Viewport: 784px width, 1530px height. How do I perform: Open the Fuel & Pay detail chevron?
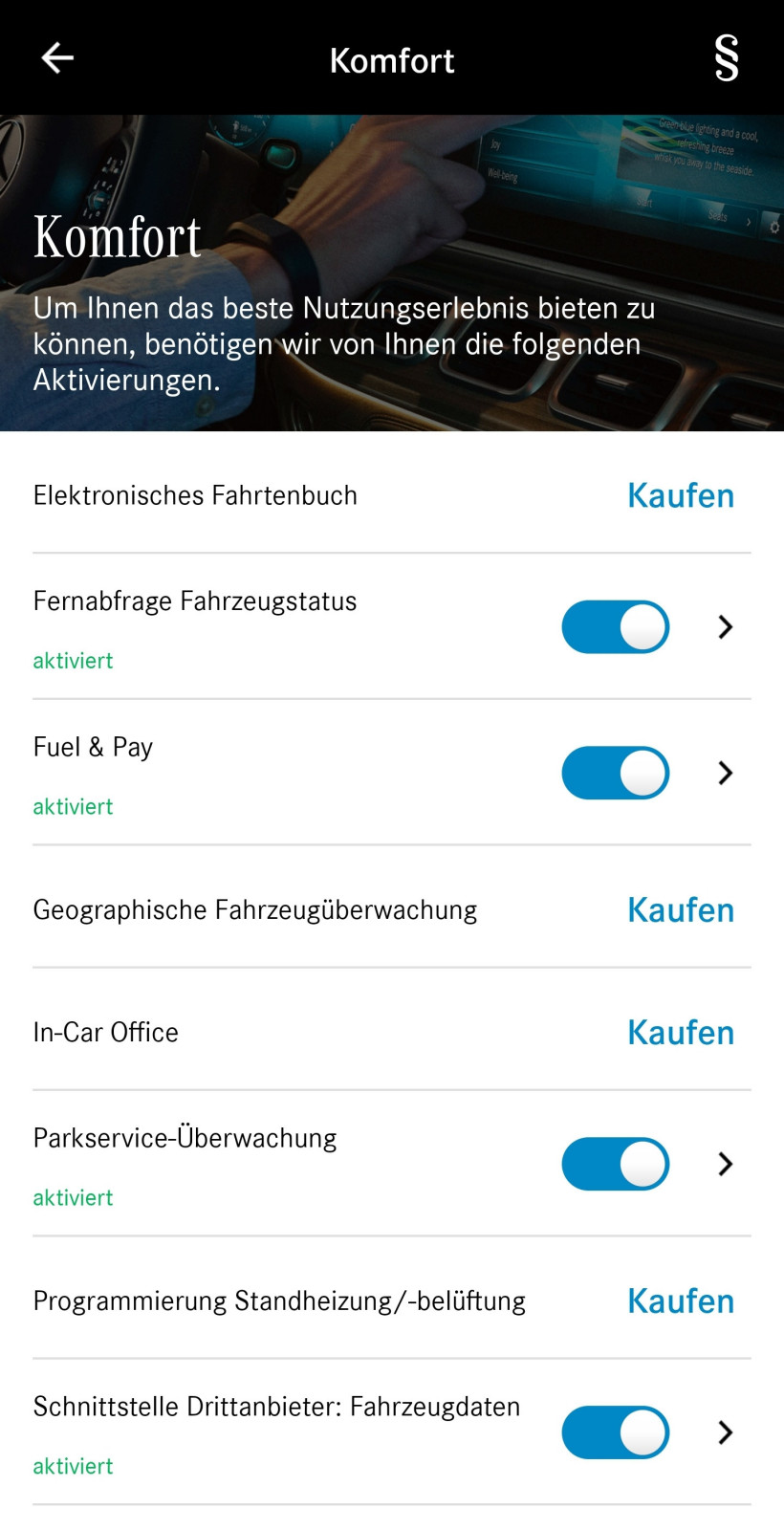[x=725, y=772]
